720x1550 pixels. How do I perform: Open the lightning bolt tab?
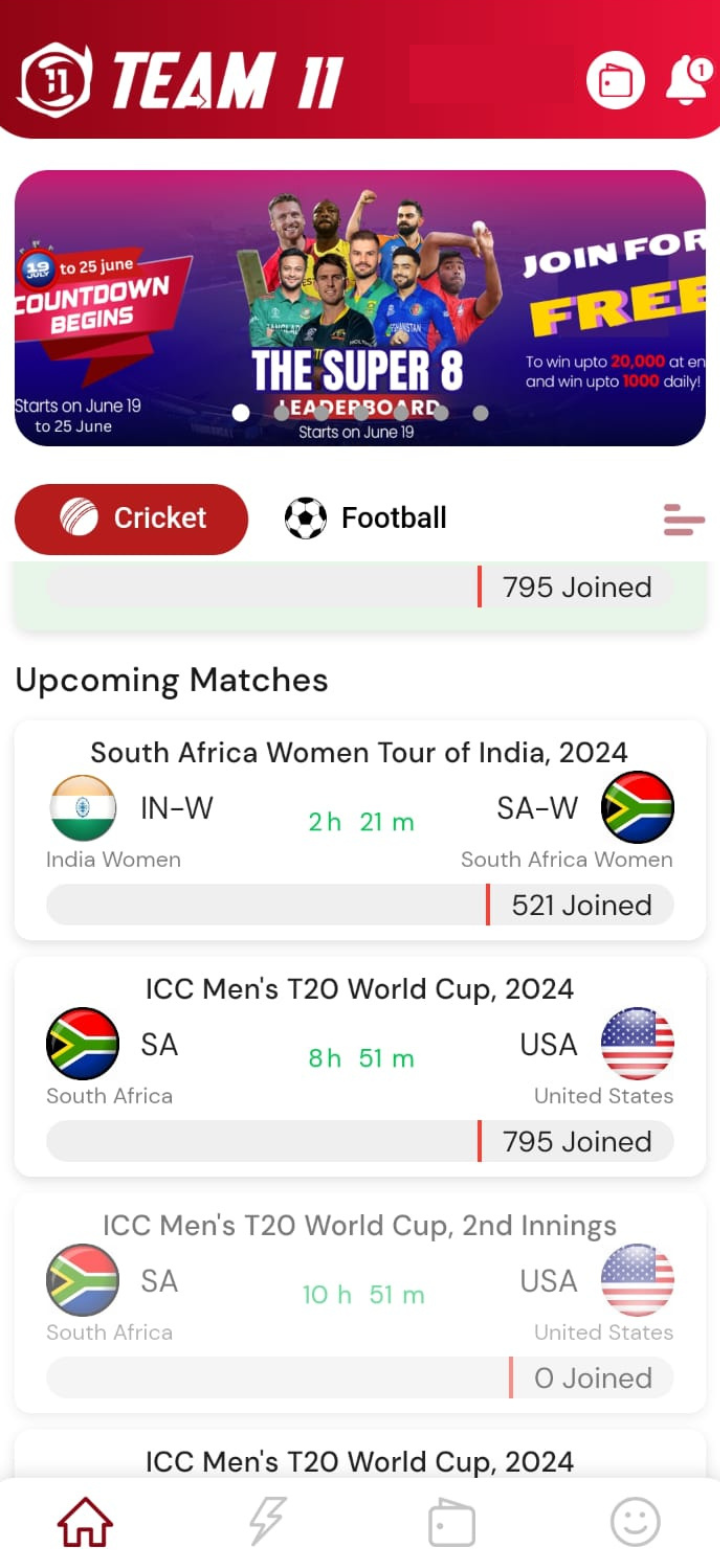click(267, 1521)
